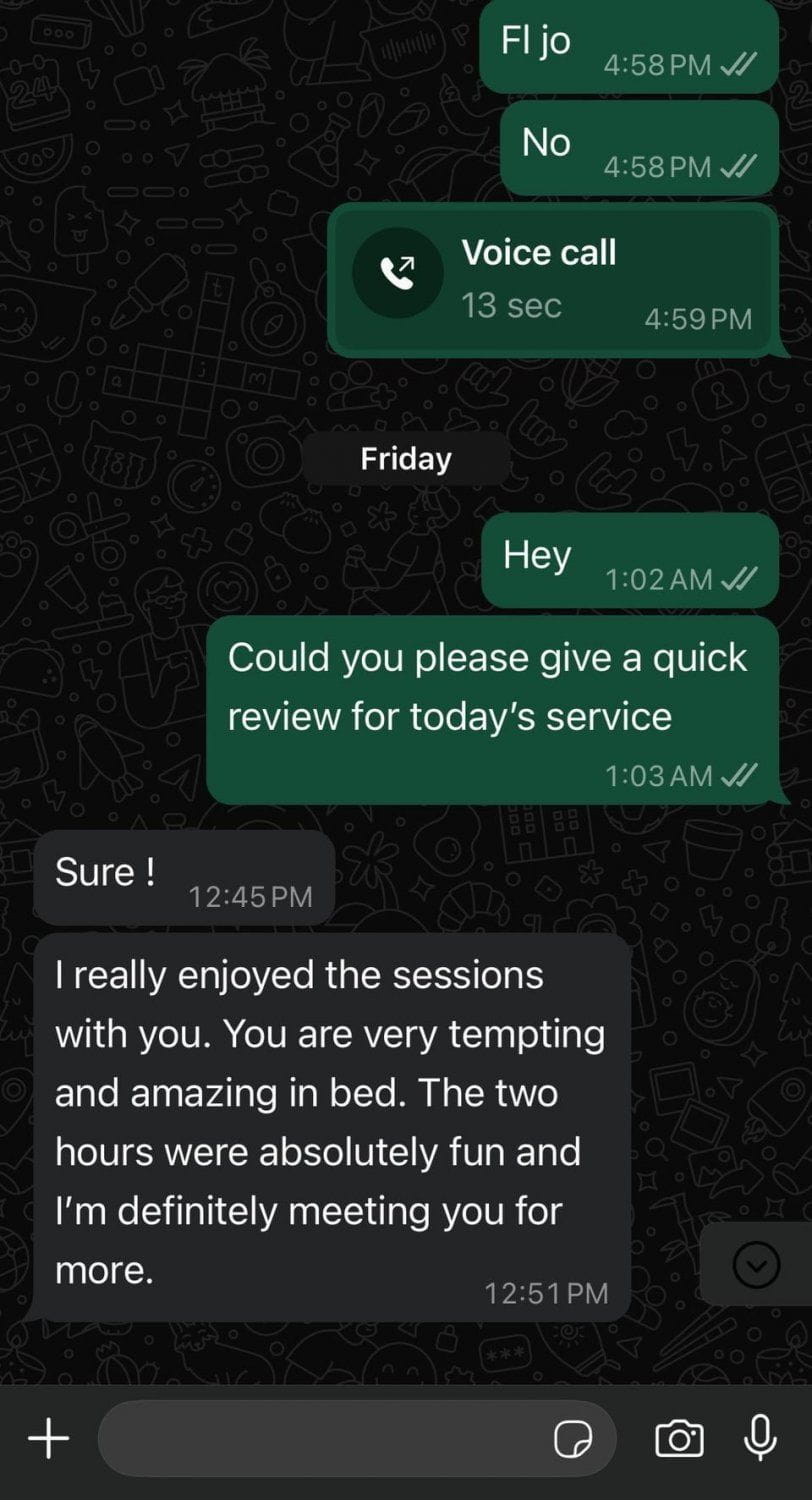Screen dimensions: 812x1500
Task: Launch the camera from chat bar
Action: click(x=679, y=1439)
